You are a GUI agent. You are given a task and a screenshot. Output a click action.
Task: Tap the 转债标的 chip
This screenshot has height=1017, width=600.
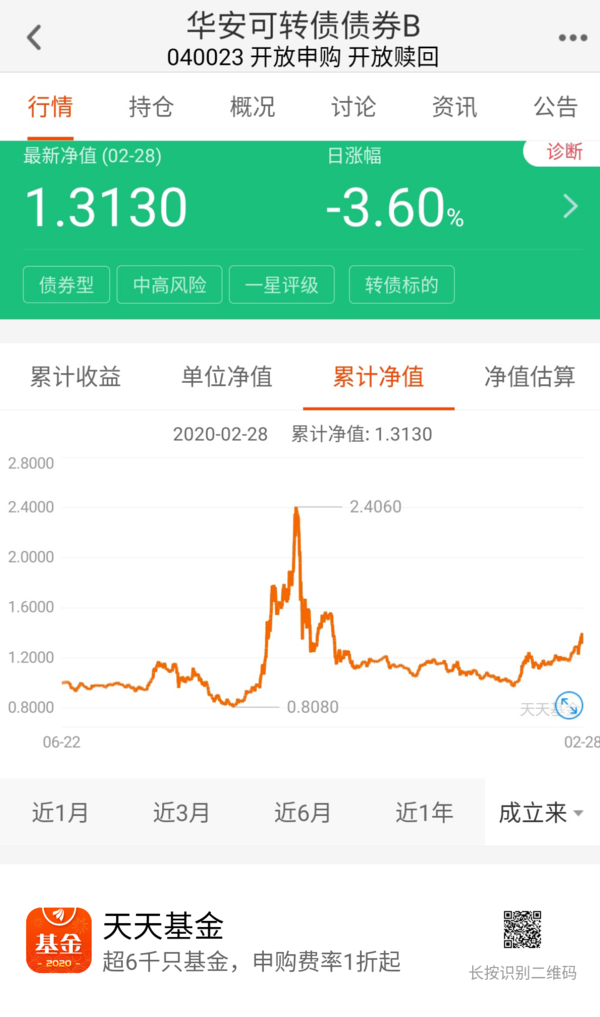402,285
